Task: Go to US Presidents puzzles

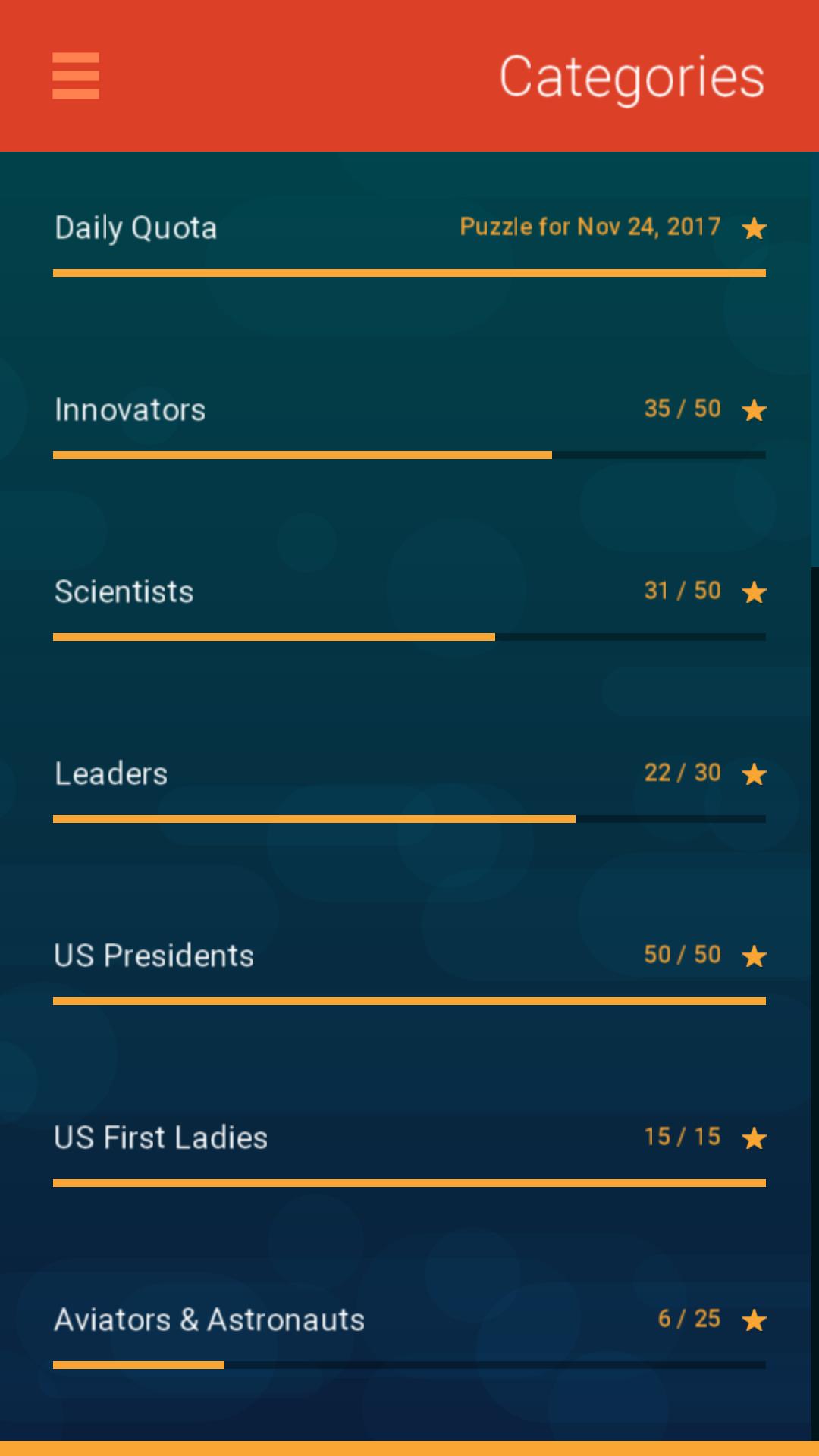Action: (x=154, y=956)
